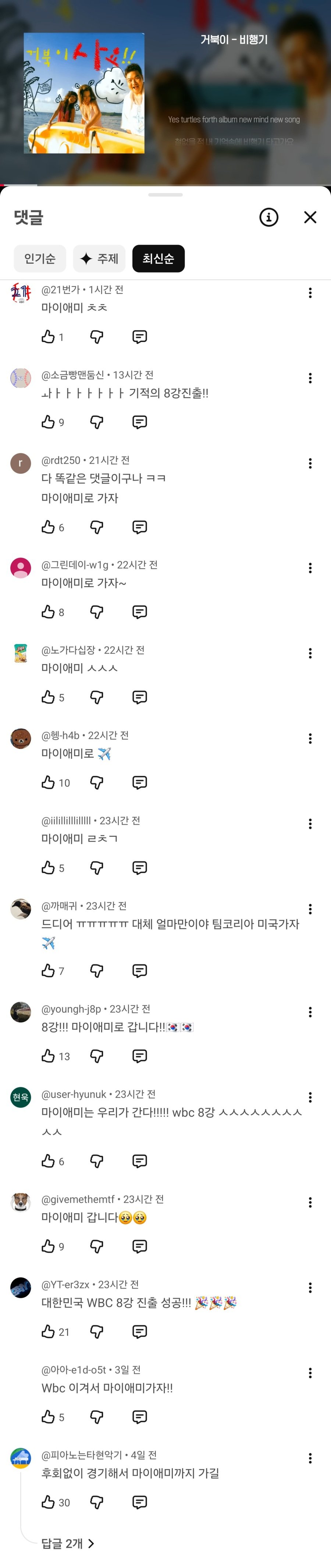Like the comment by @노가다십장

click(x=48, y=697)
